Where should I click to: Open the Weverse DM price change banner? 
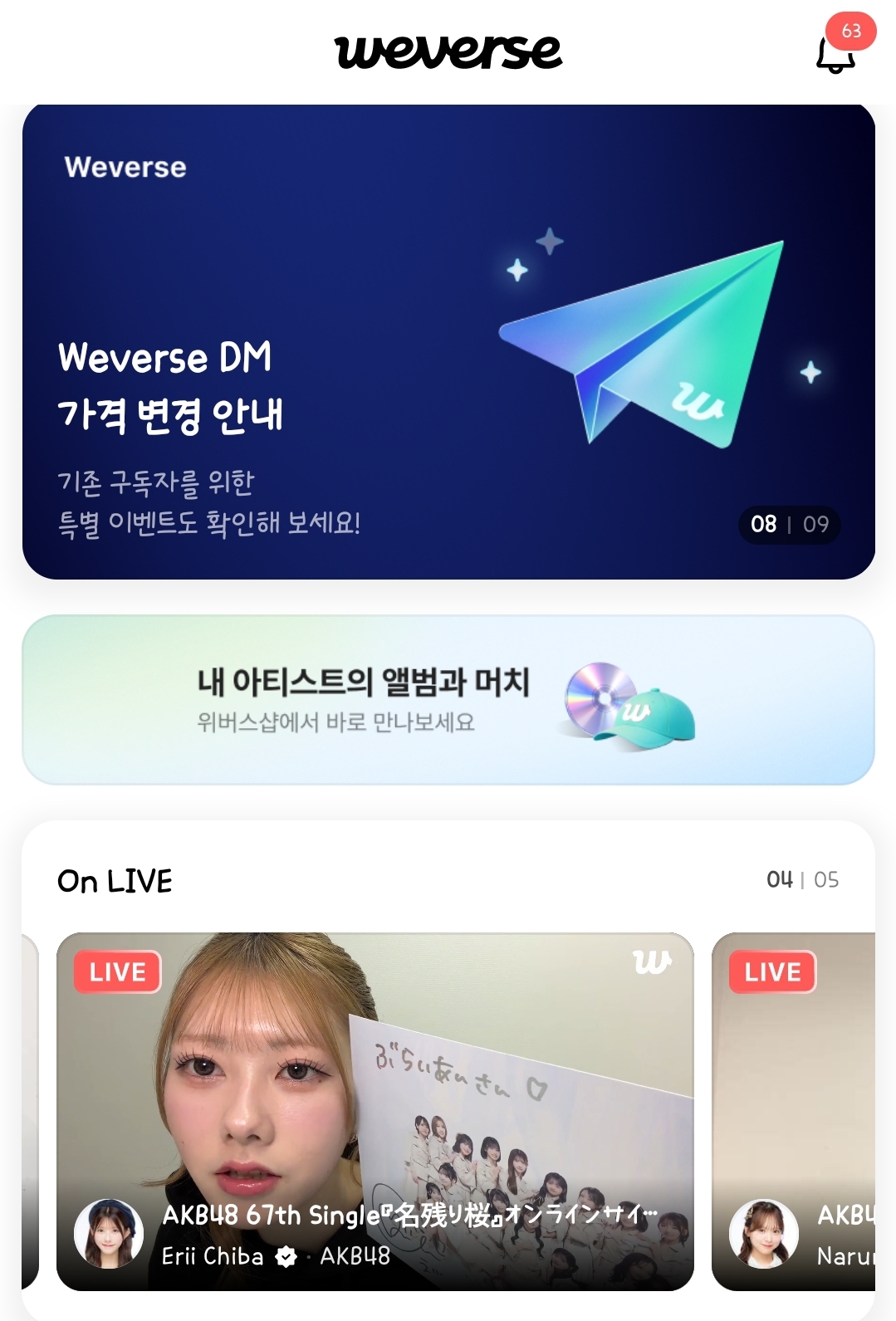(448, 341)
